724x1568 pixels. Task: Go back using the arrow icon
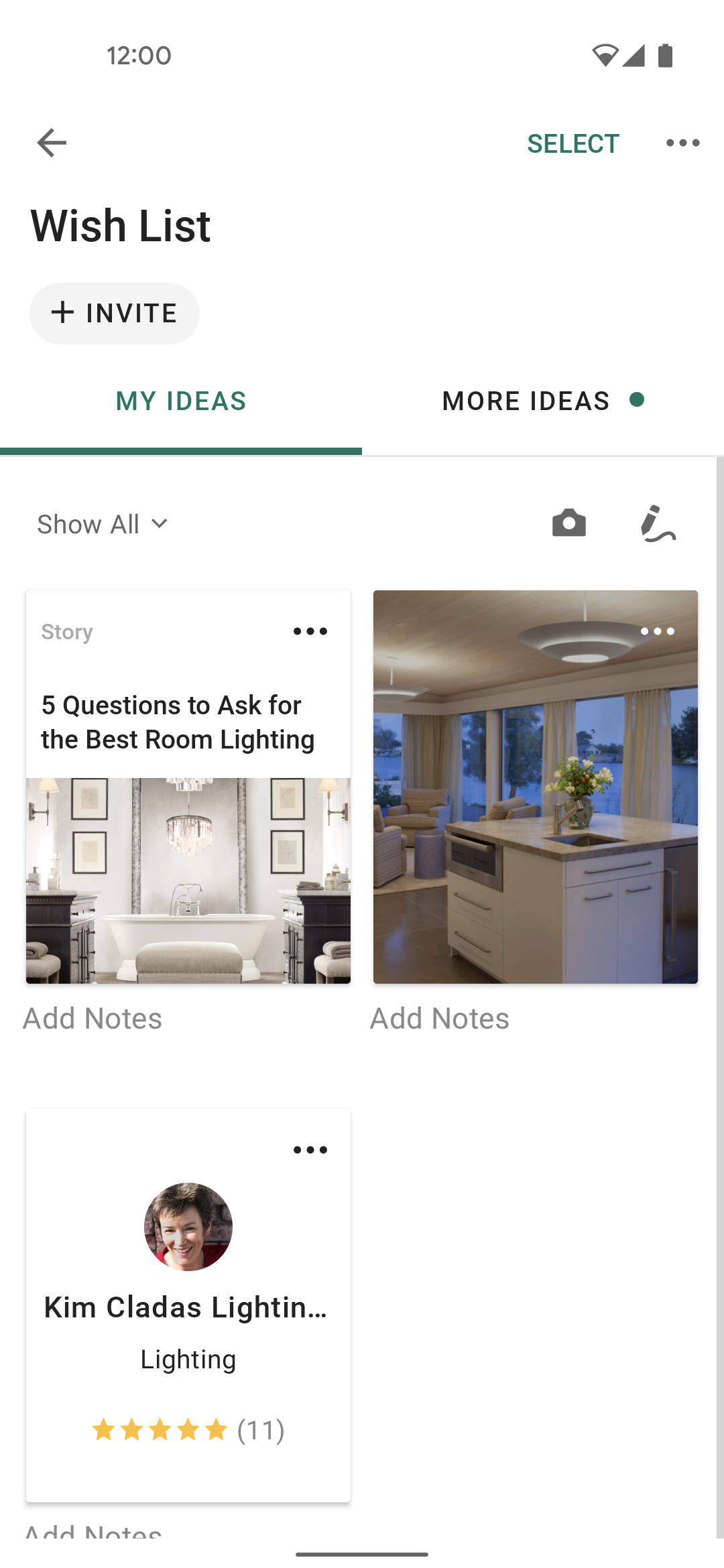point(52,143)
